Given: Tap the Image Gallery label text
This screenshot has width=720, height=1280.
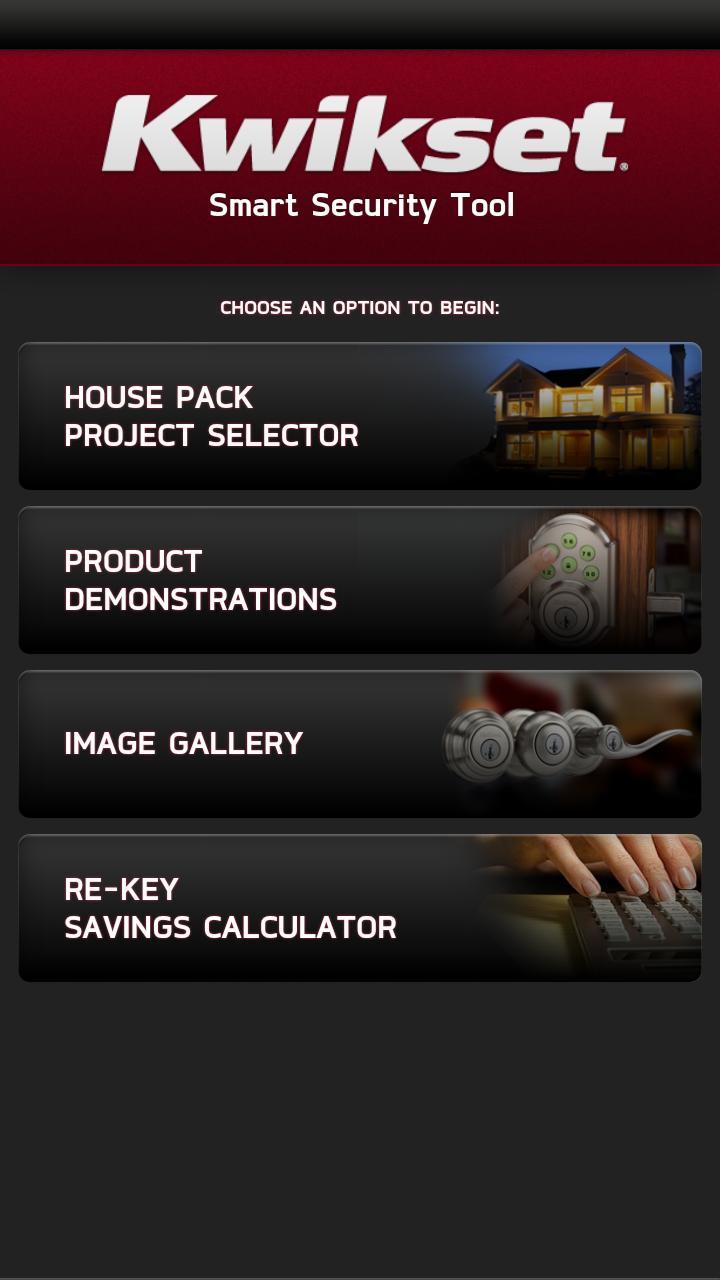Looking at the screenshot, I should tap(185, 743).
